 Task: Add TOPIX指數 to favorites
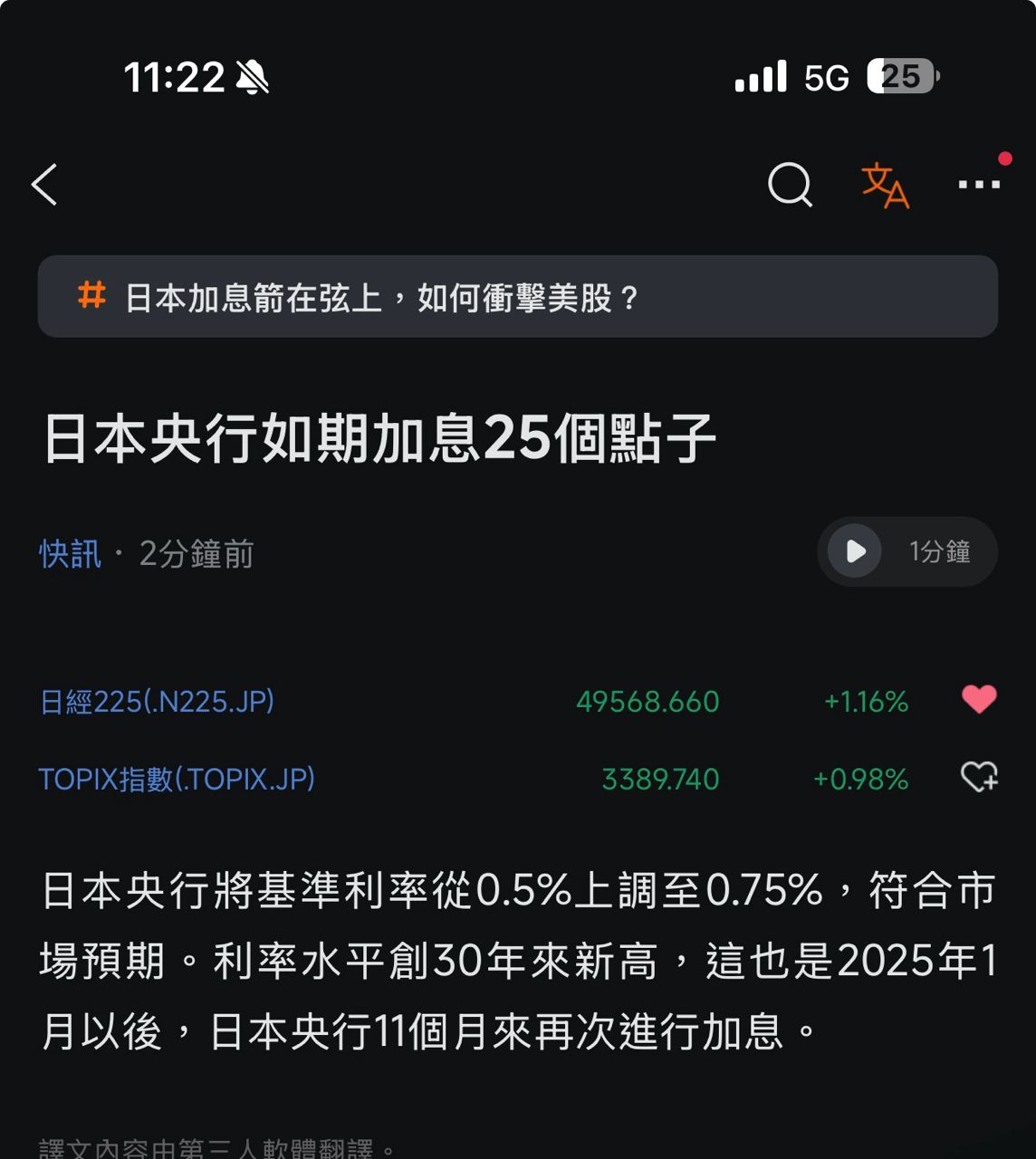coord(978,777)
